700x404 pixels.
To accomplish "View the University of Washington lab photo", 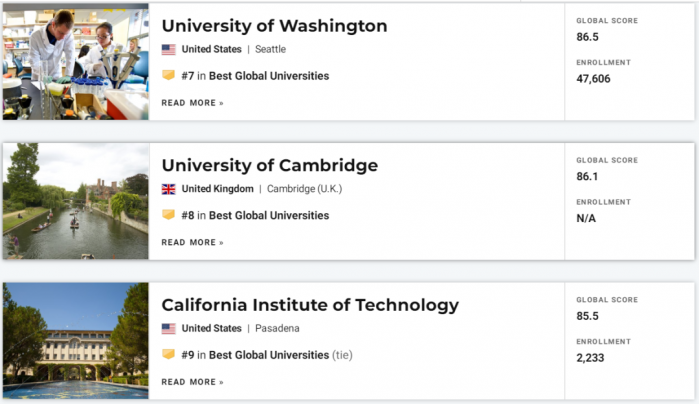I will coord(75,61).
